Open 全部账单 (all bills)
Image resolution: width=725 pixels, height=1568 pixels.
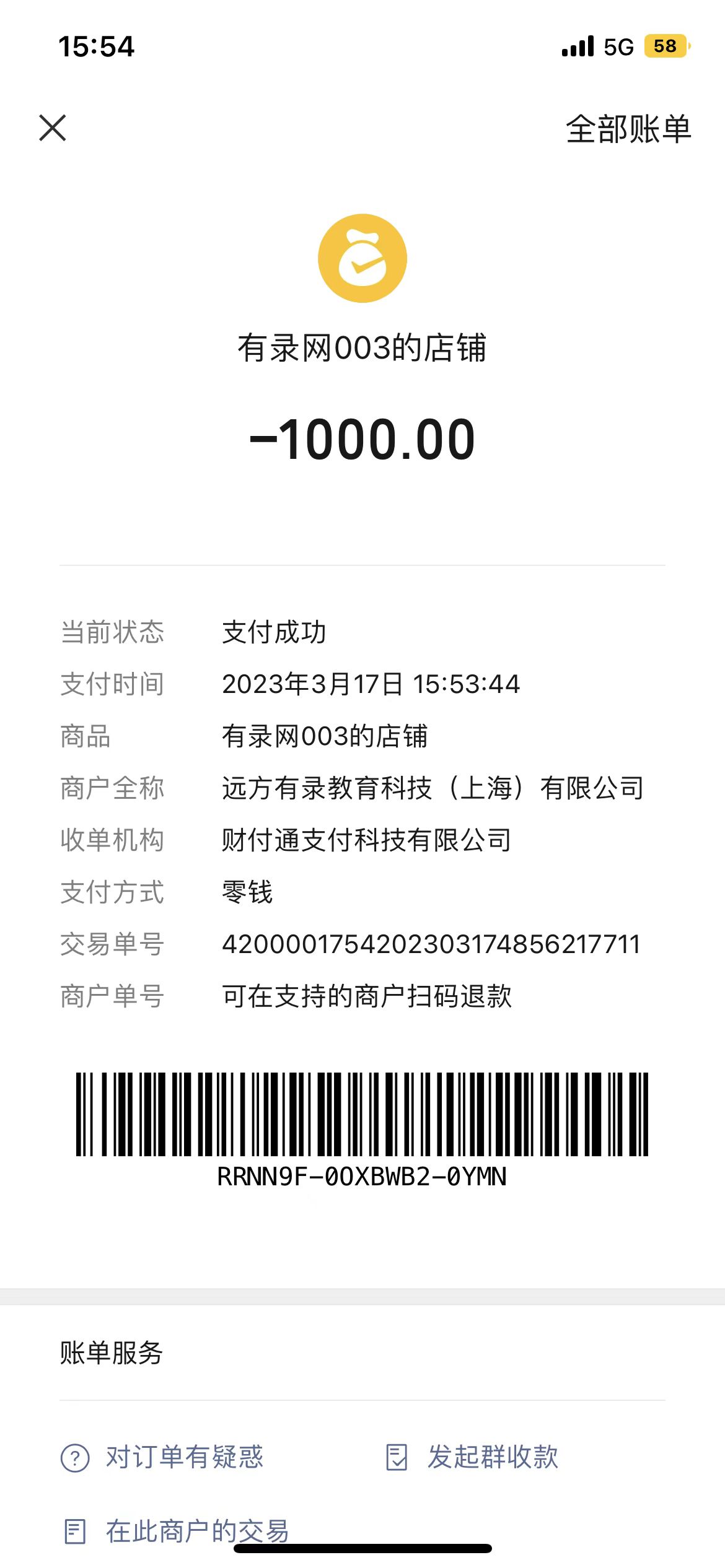click(x=628, y=129)
